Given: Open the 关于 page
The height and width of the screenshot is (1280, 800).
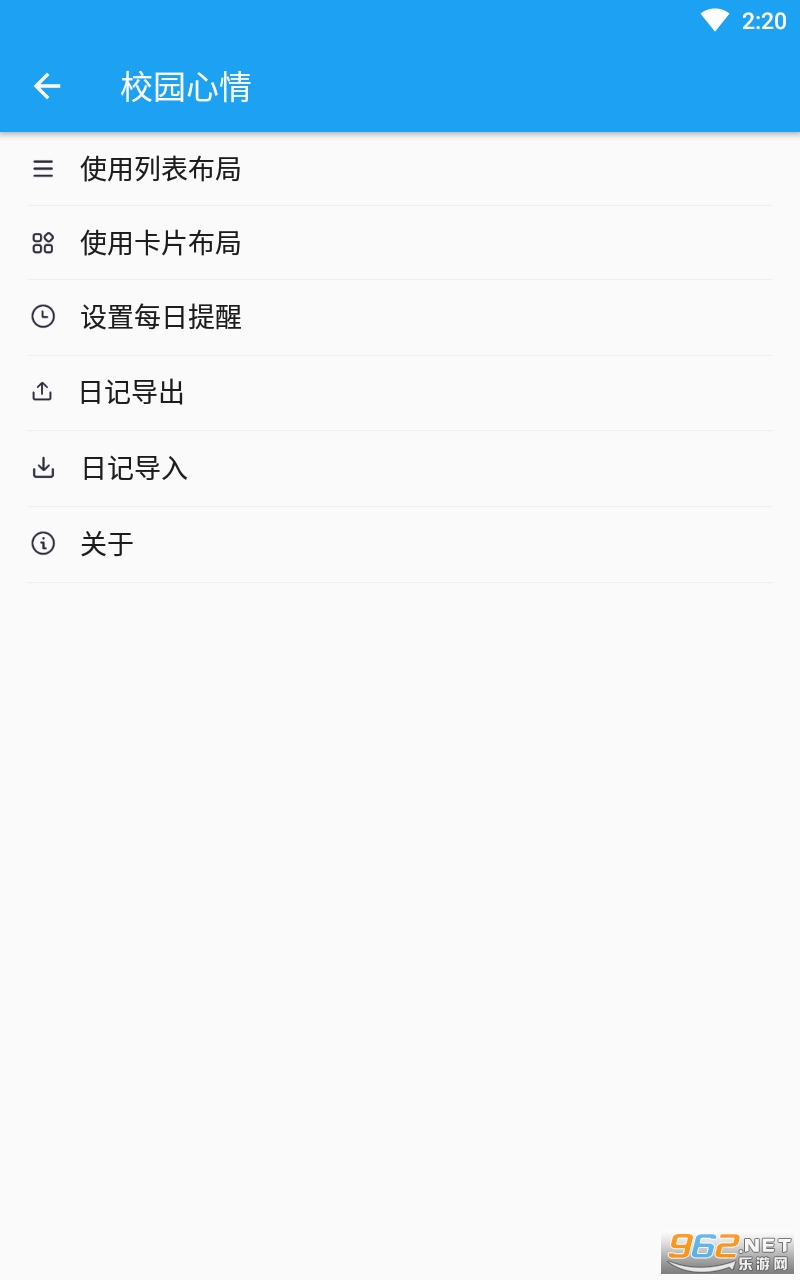Looking at the screenshot, I should (107, 544).
